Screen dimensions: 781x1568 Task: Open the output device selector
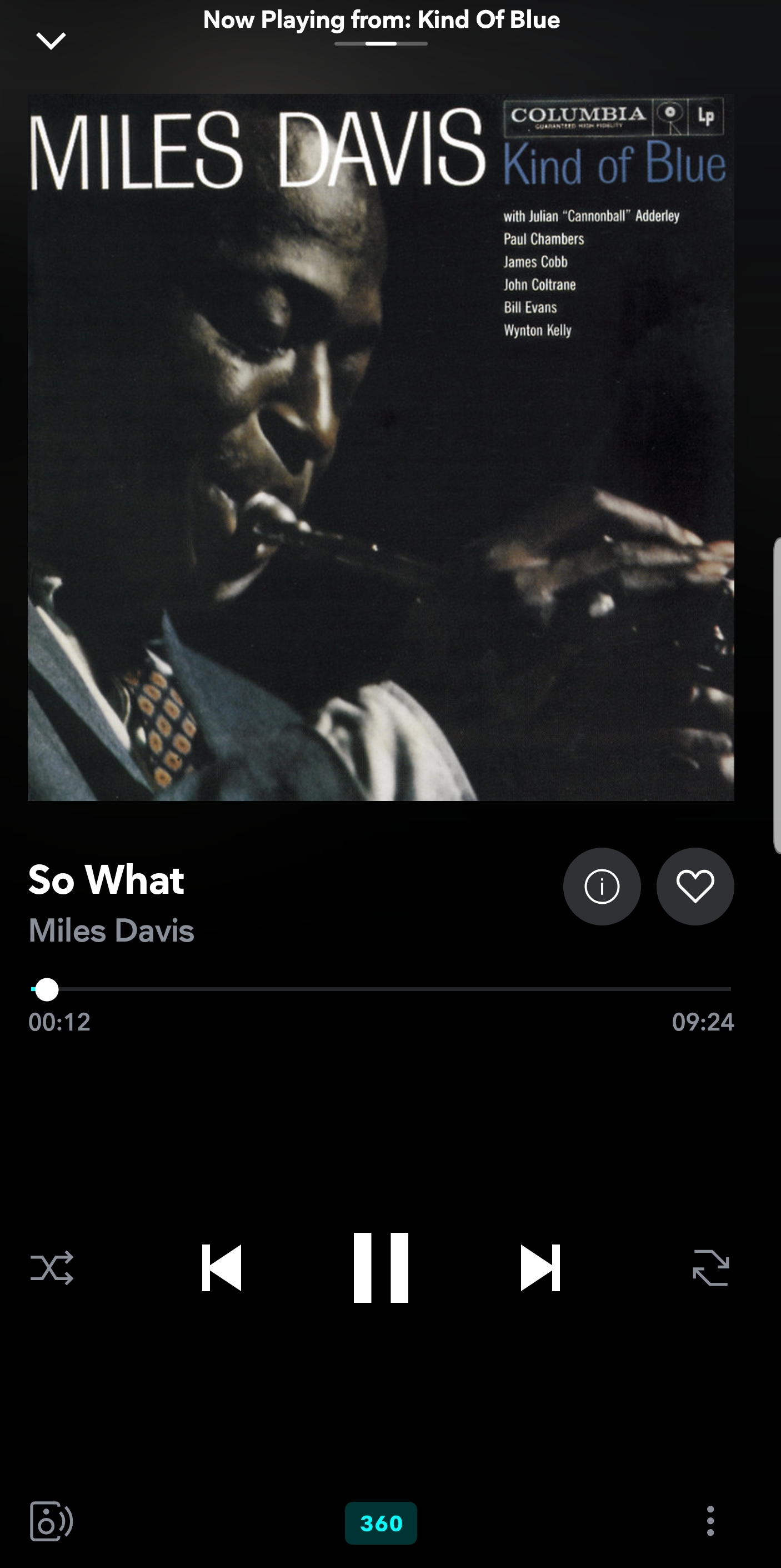click(x=52, y=1522)
